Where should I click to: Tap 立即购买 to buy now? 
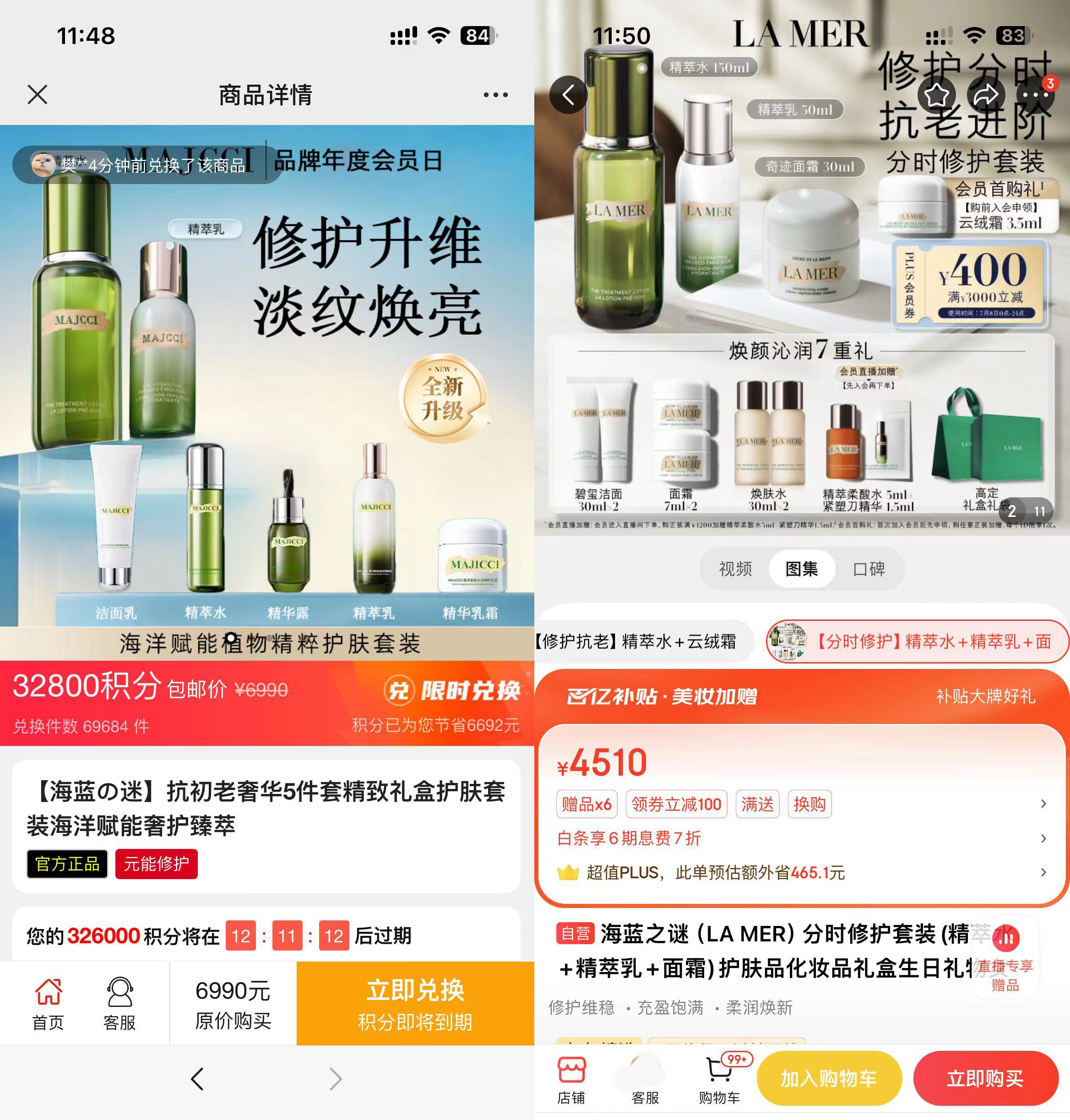[985, 1078]
